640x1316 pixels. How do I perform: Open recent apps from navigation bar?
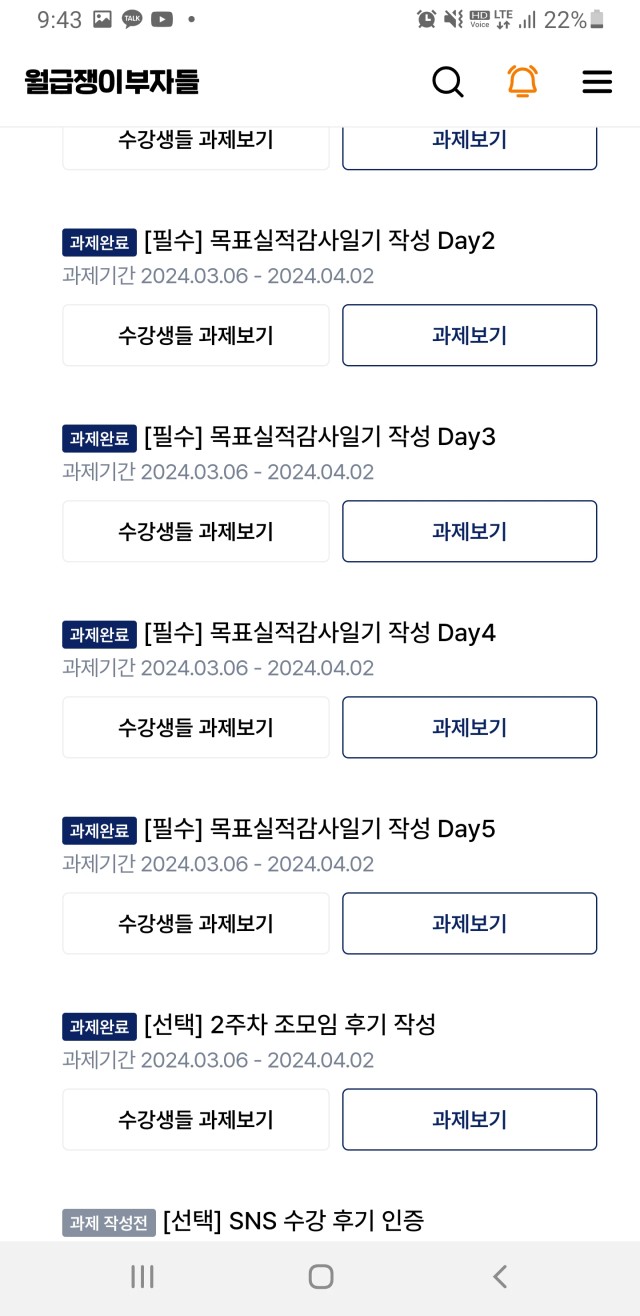142,1276
